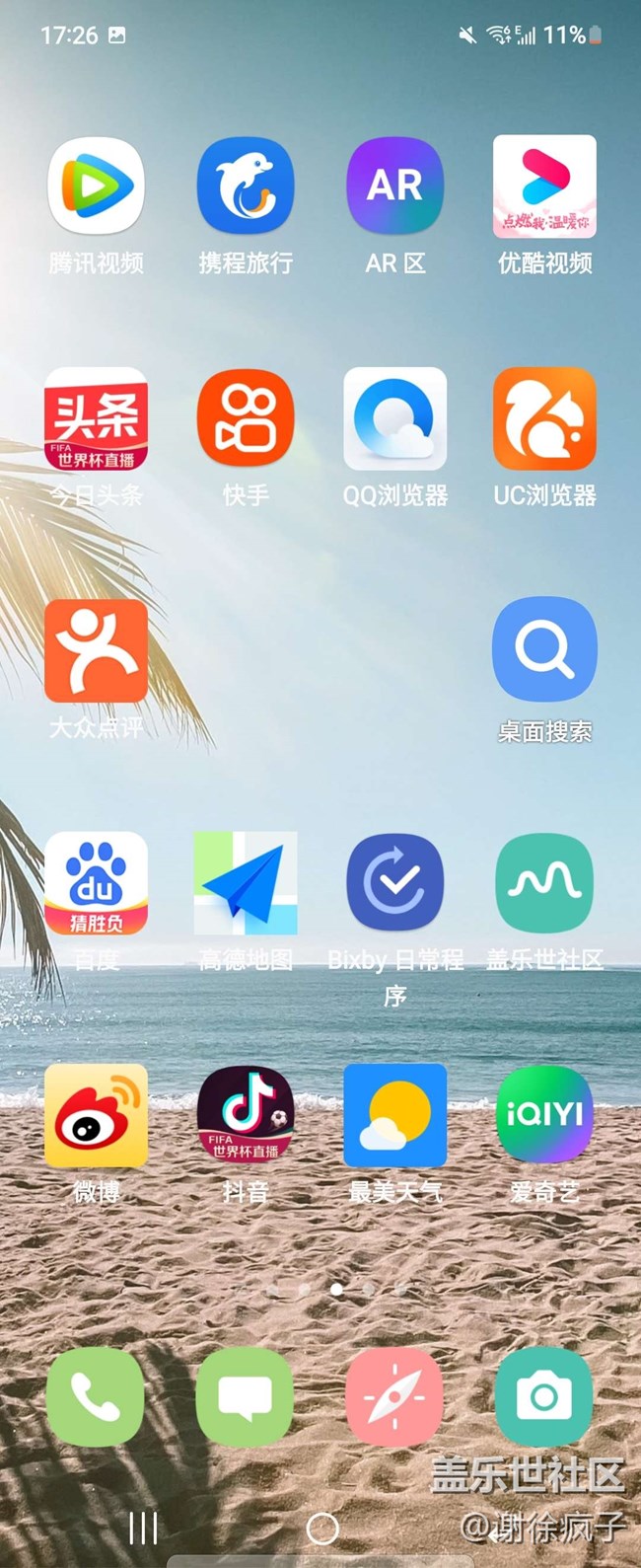Launch 今日头条 news app

point(96,419)
